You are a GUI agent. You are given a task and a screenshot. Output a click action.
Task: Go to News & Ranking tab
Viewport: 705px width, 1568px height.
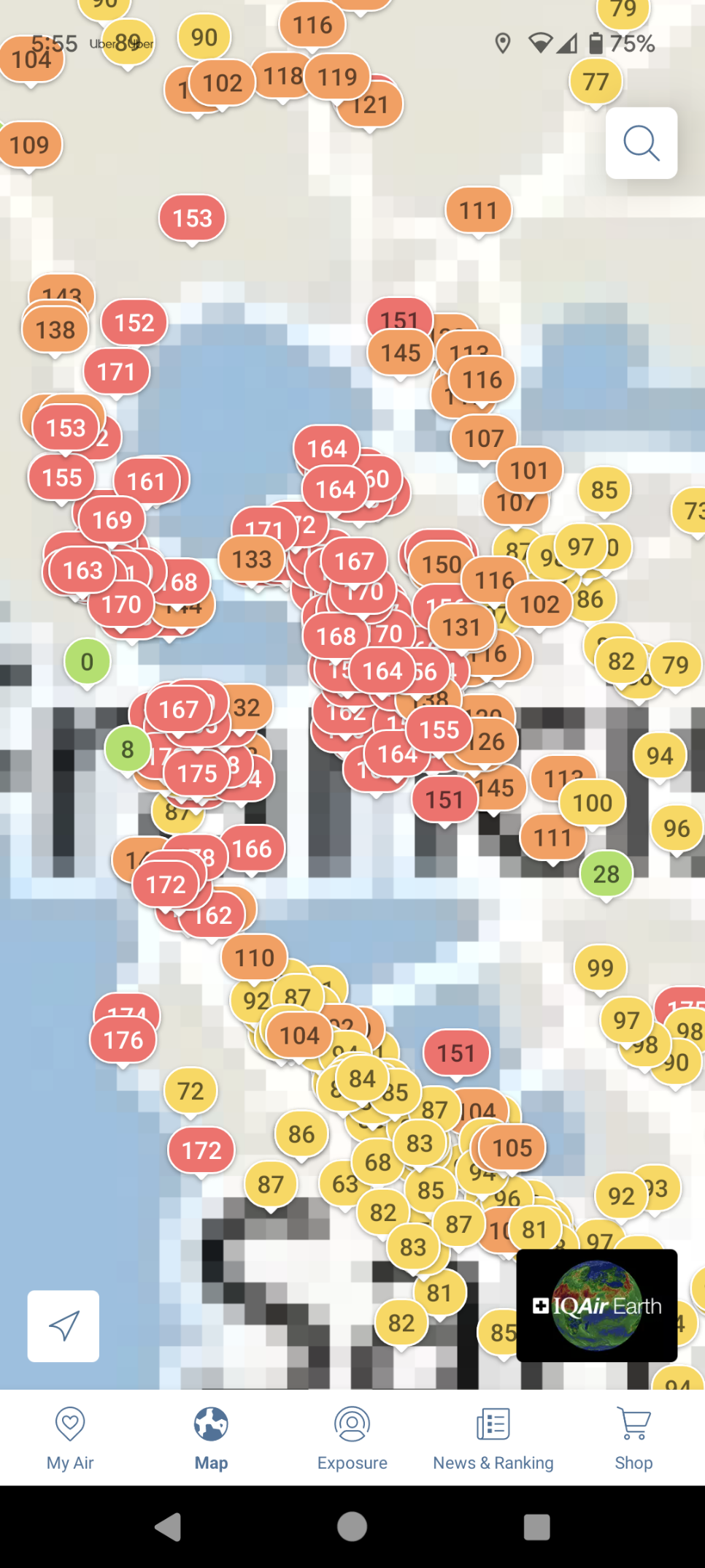click(493, 1438)
